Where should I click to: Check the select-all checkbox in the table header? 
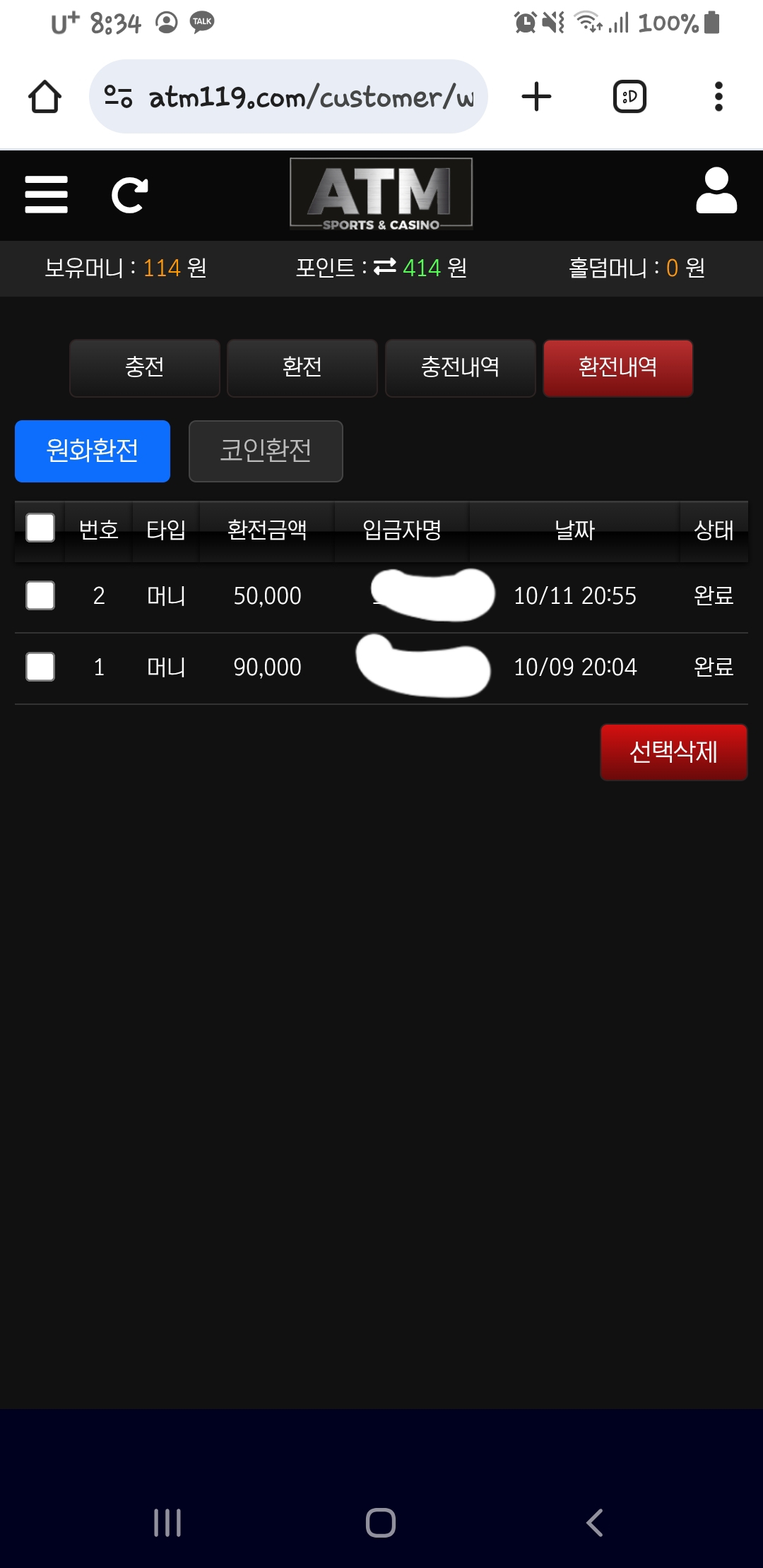[x=40, y=528]
